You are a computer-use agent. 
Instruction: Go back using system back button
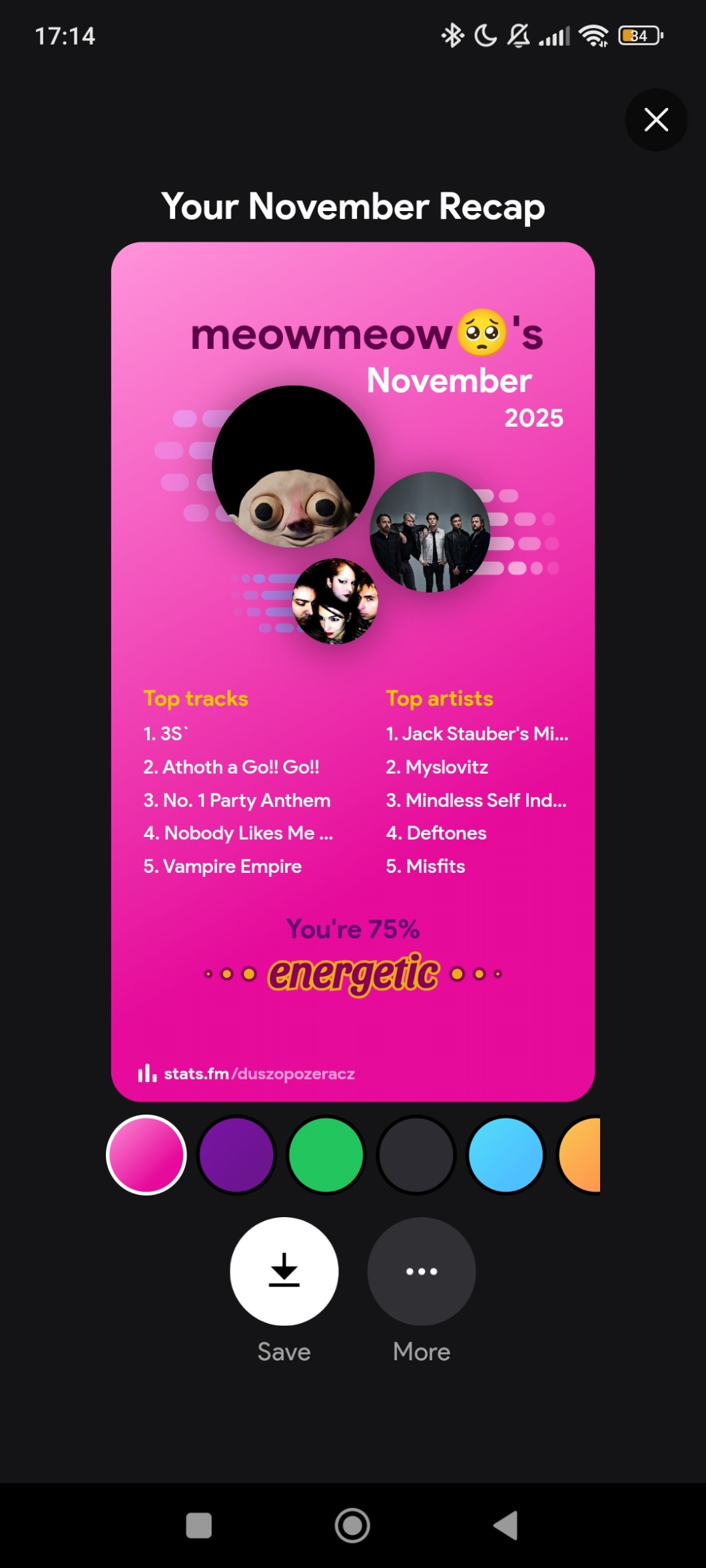[x=506, y=1525]
